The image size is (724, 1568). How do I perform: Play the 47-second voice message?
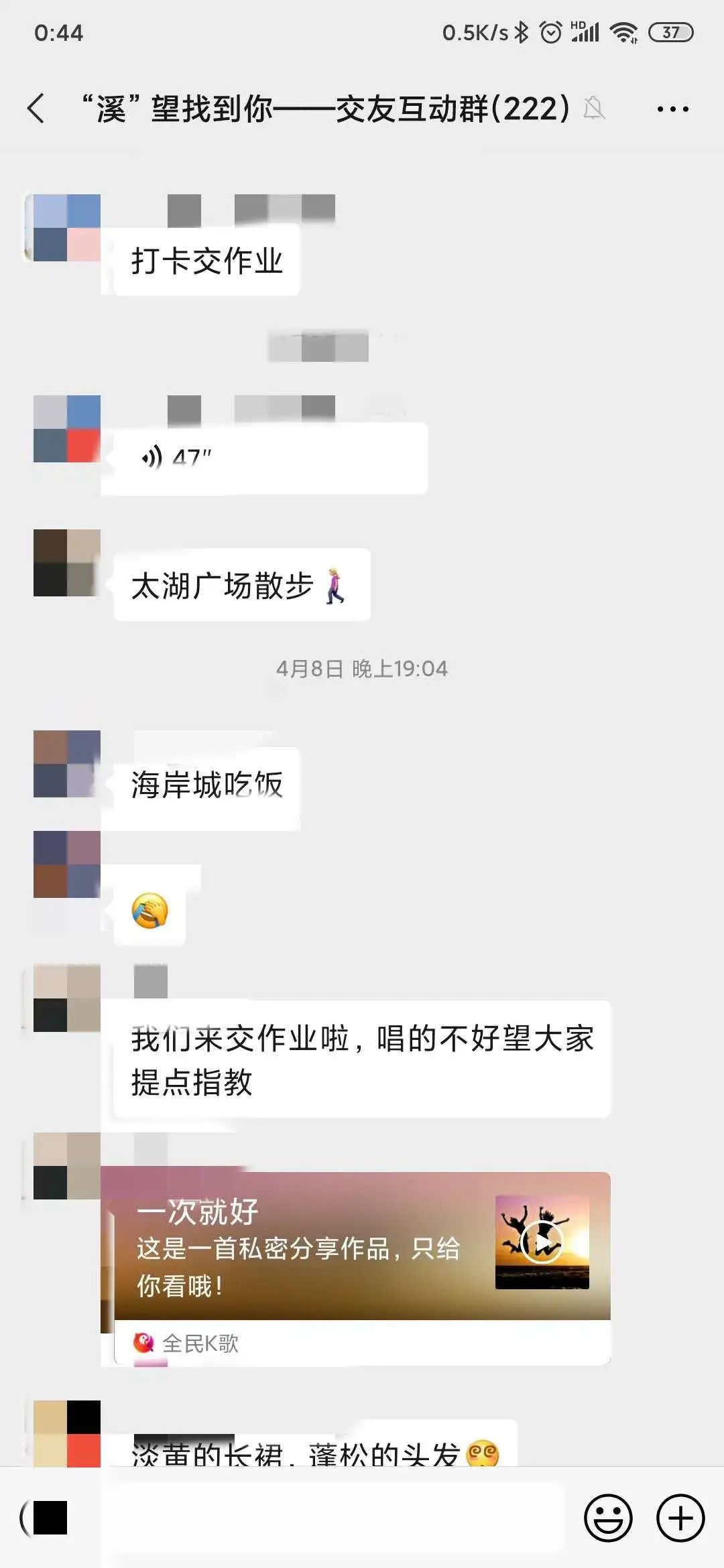tap(268, 459)
